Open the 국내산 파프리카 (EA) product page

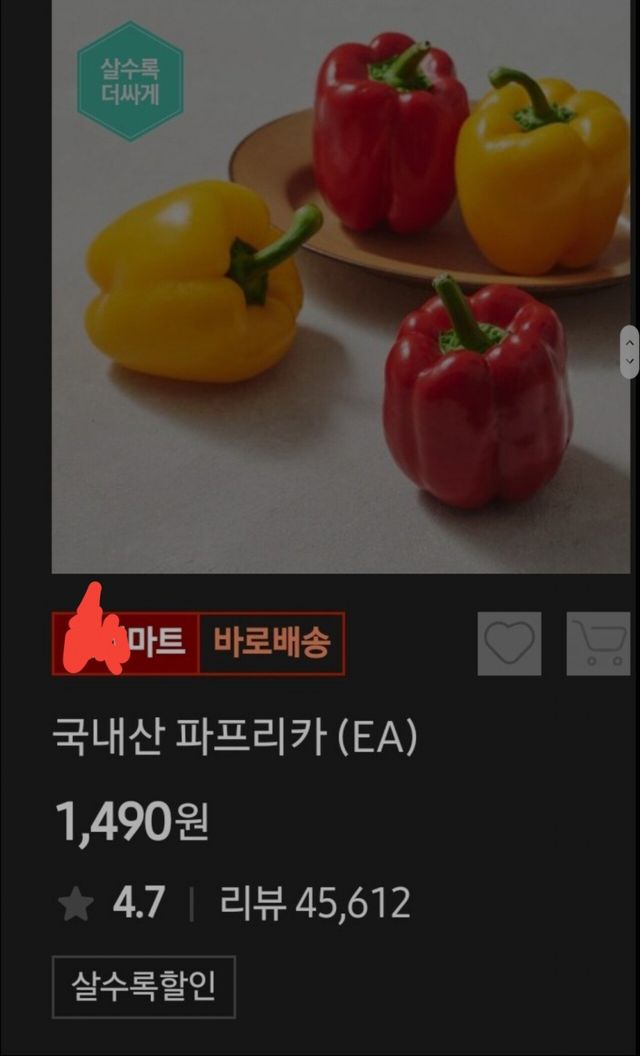point(234,739)
